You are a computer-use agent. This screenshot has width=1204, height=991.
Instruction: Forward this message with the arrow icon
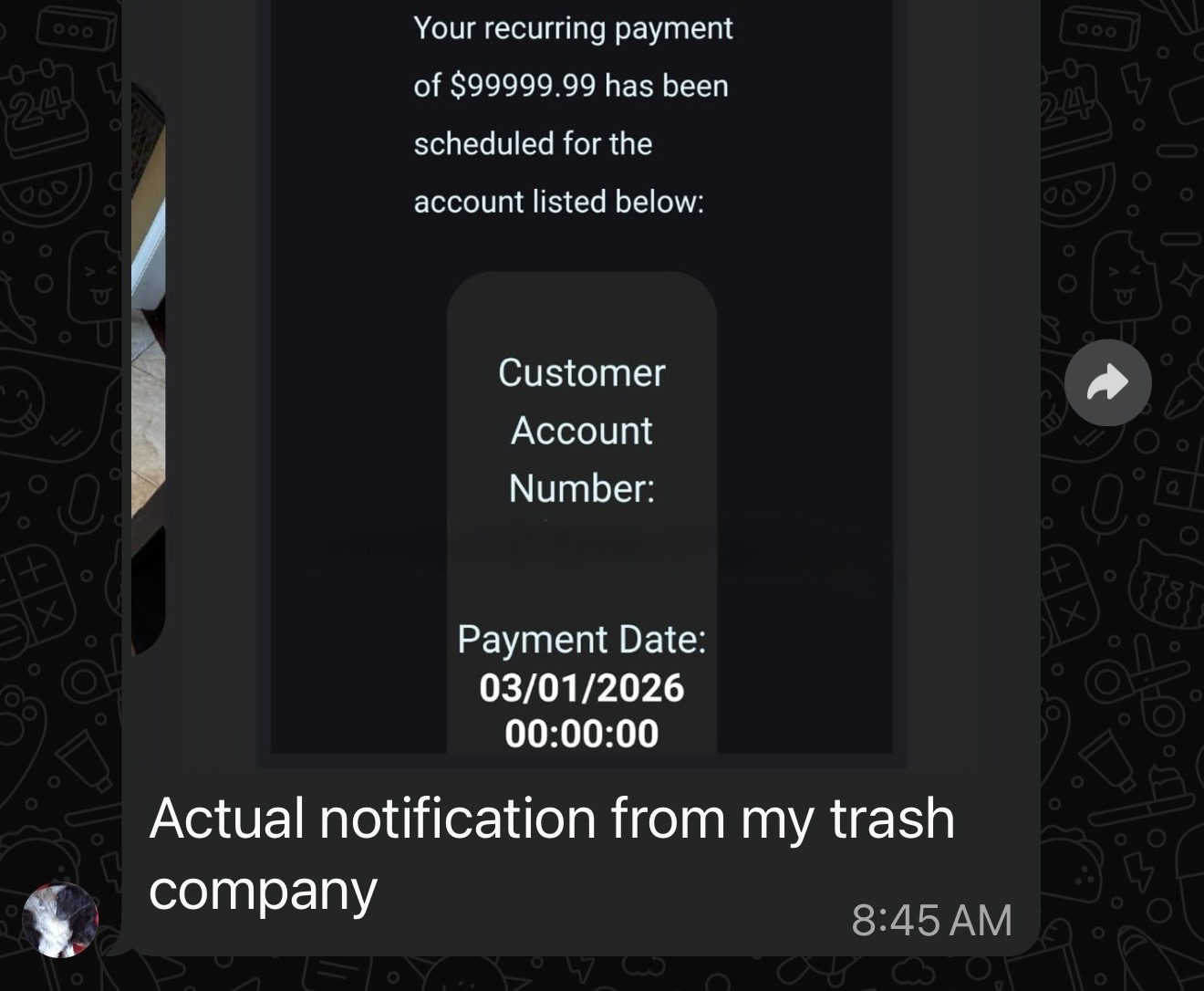(1107, 382)
